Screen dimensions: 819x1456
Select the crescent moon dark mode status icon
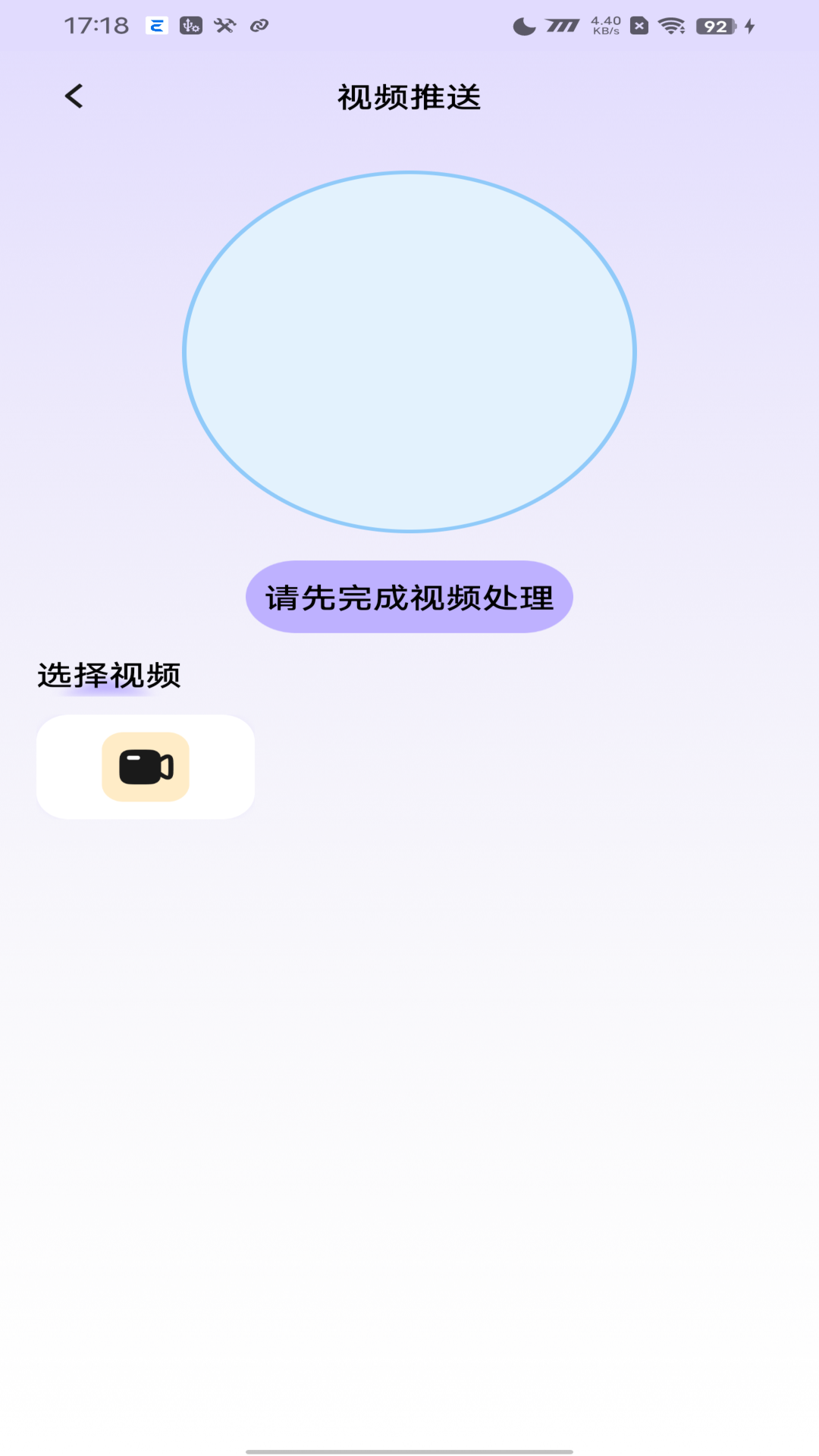click(523, 25)
